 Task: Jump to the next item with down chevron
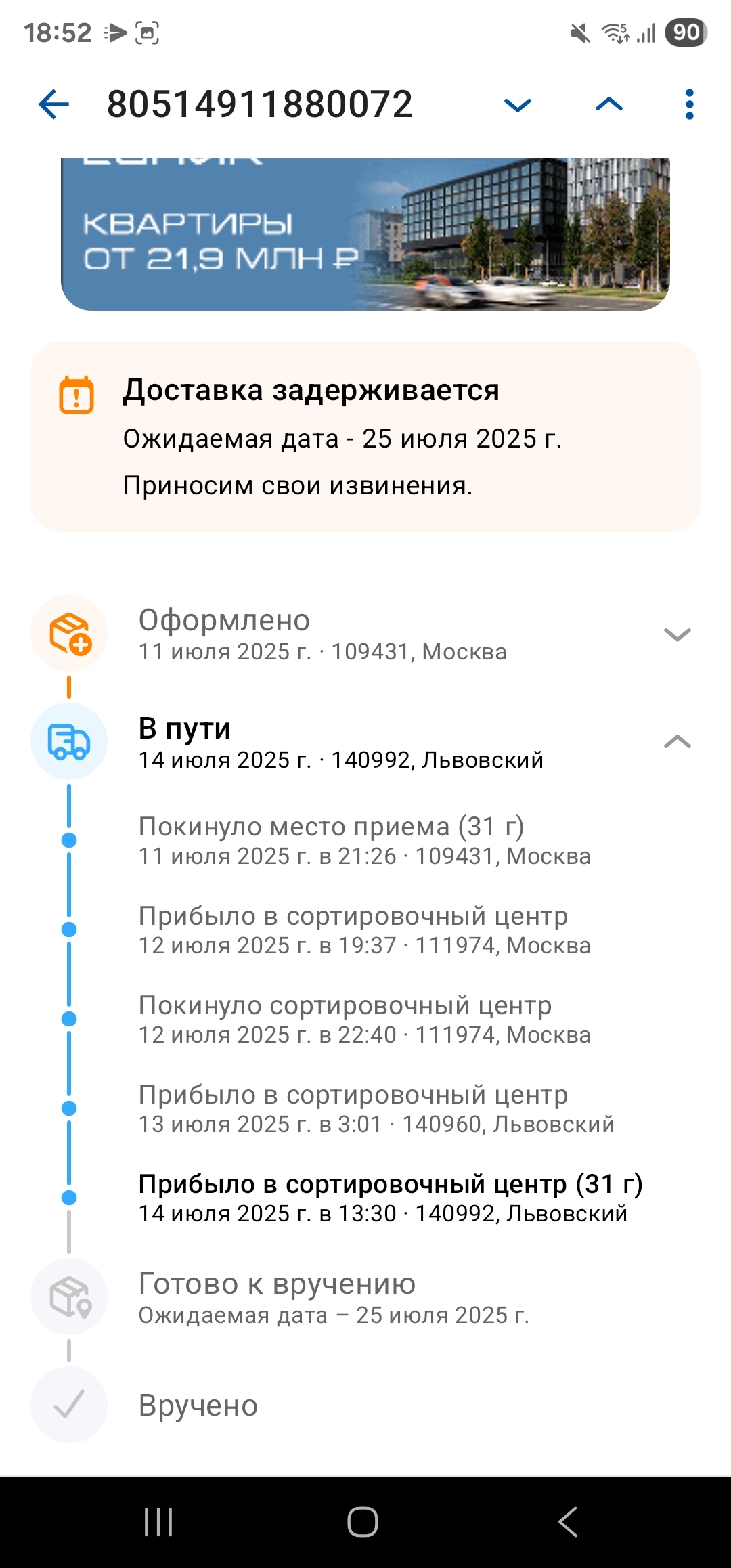tap(518, 105)
